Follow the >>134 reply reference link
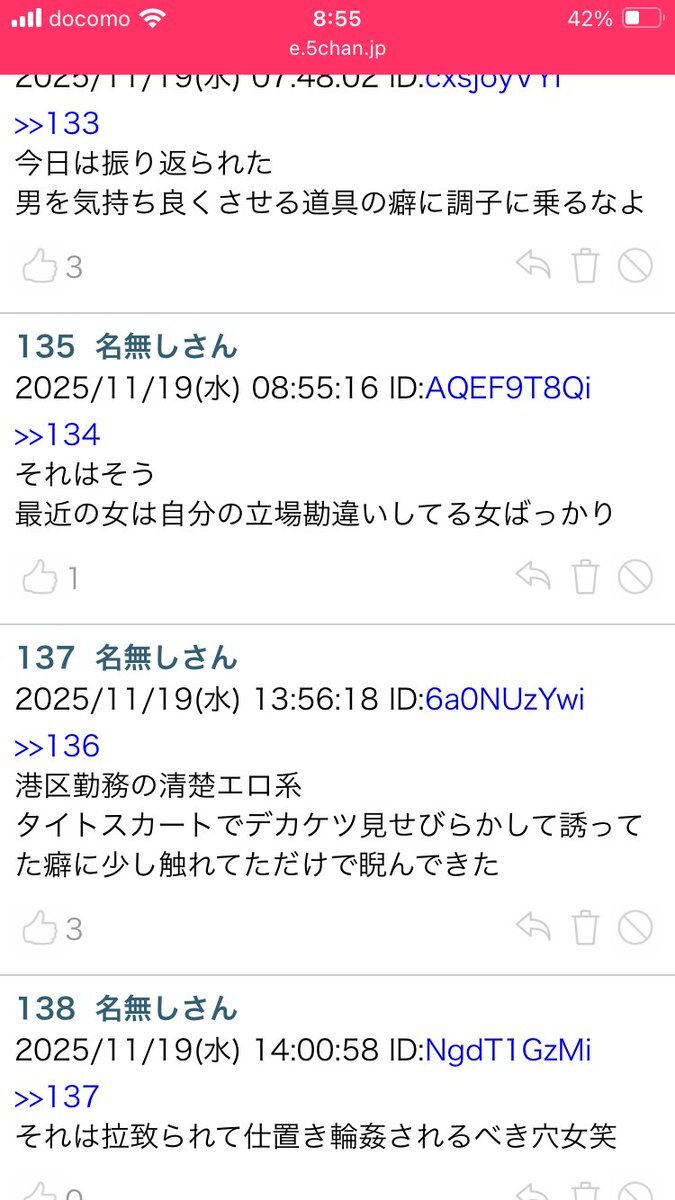This screenshot has height=1200, width=675. (x=57, y=435)
